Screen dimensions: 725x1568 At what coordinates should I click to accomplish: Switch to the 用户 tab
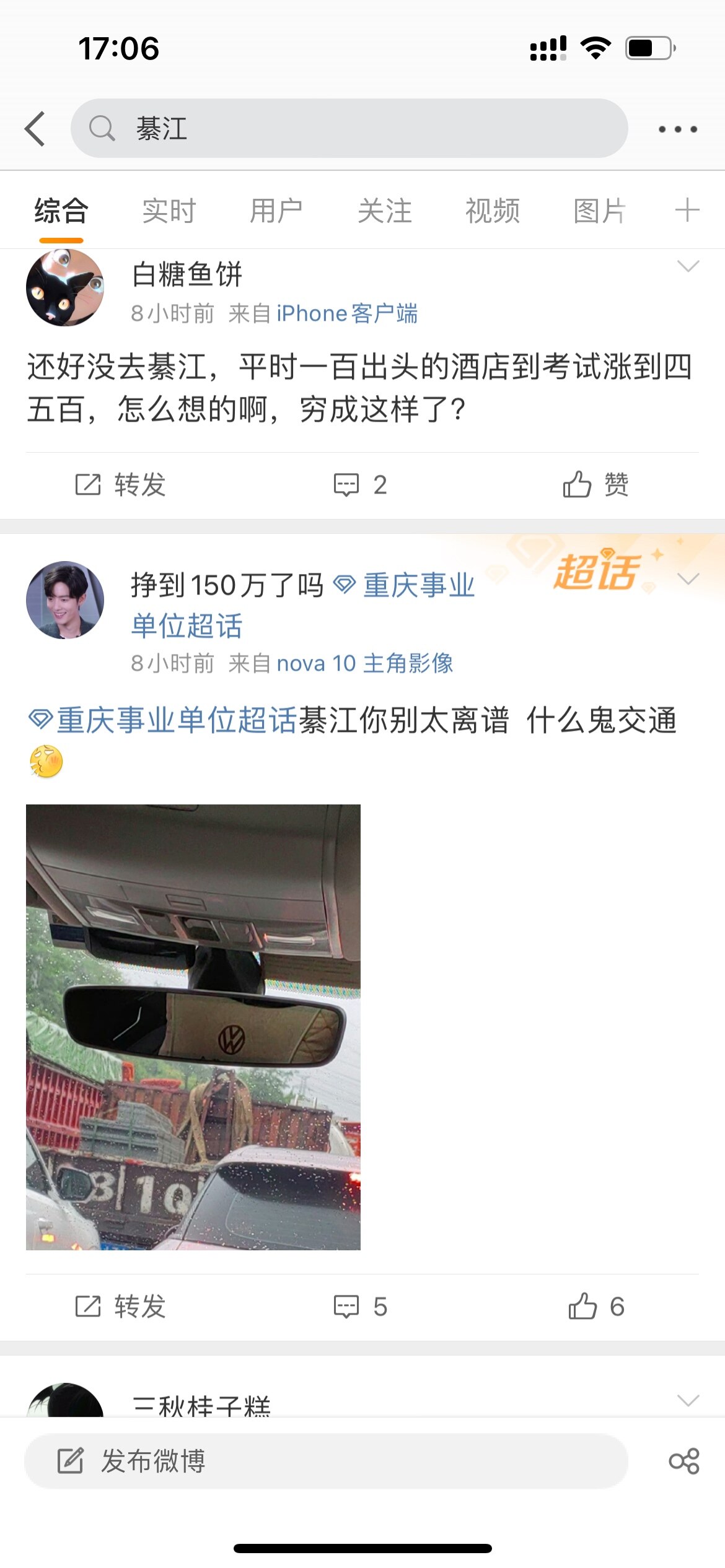276,211
